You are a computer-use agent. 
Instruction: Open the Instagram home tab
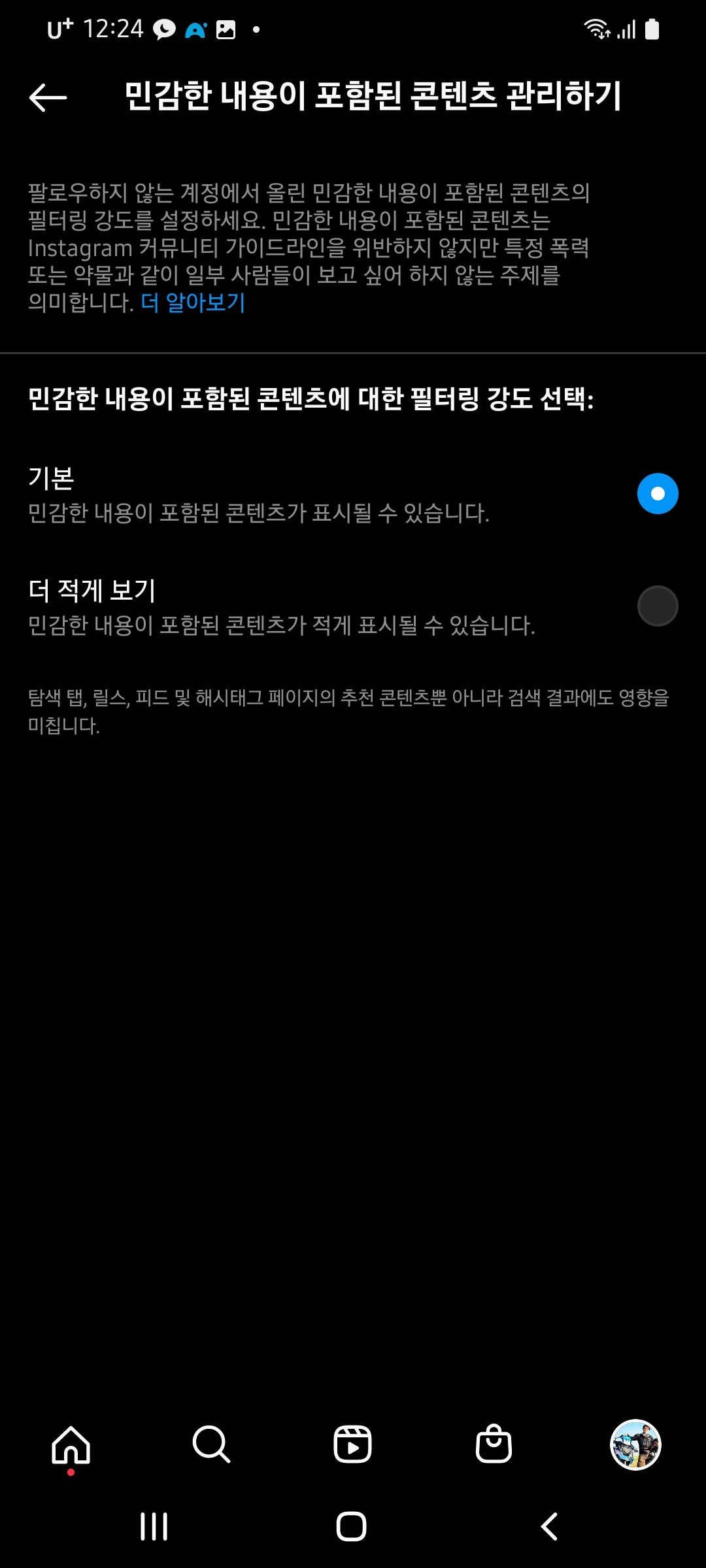point(71,1445)
